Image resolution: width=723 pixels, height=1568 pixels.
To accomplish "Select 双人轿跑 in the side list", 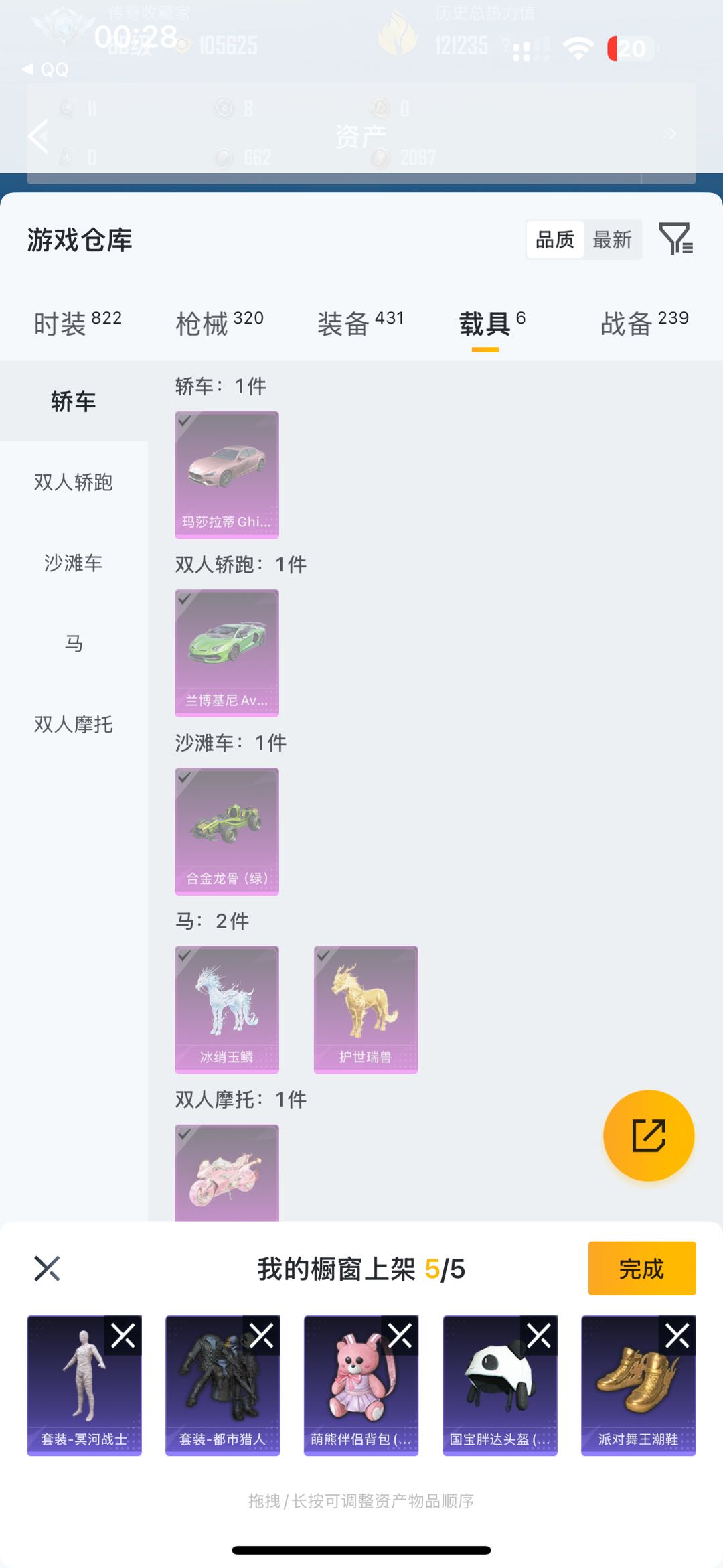I will pyautogui.click(x=74, y=482).
